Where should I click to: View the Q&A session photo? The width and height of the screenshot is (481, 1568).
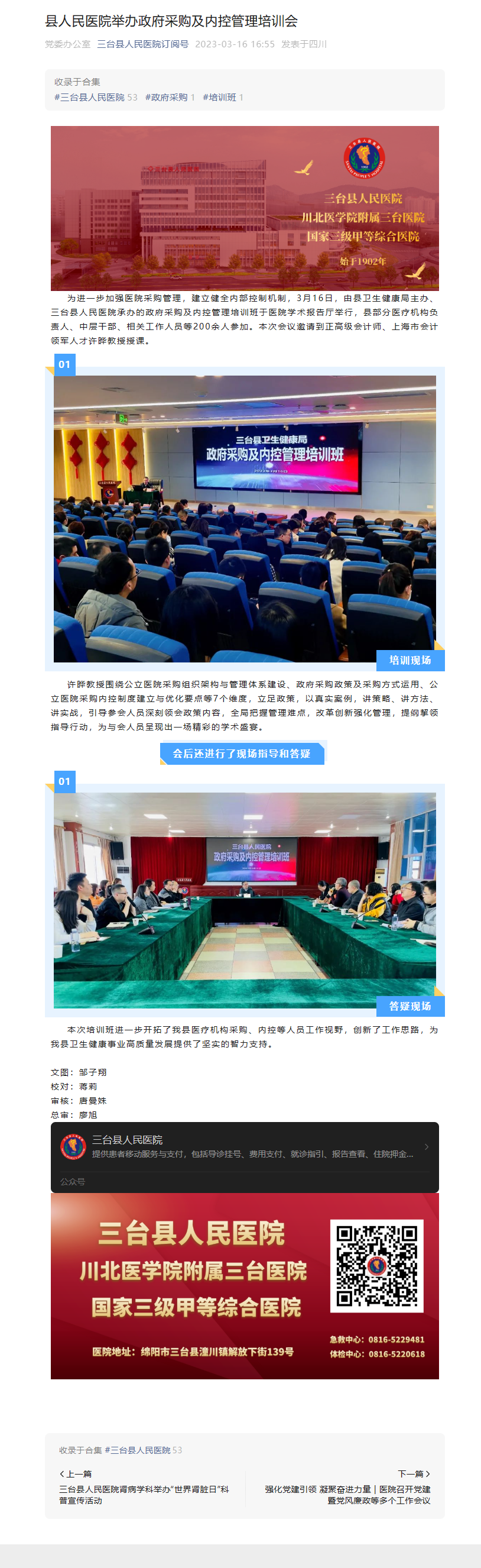(245, 900)
